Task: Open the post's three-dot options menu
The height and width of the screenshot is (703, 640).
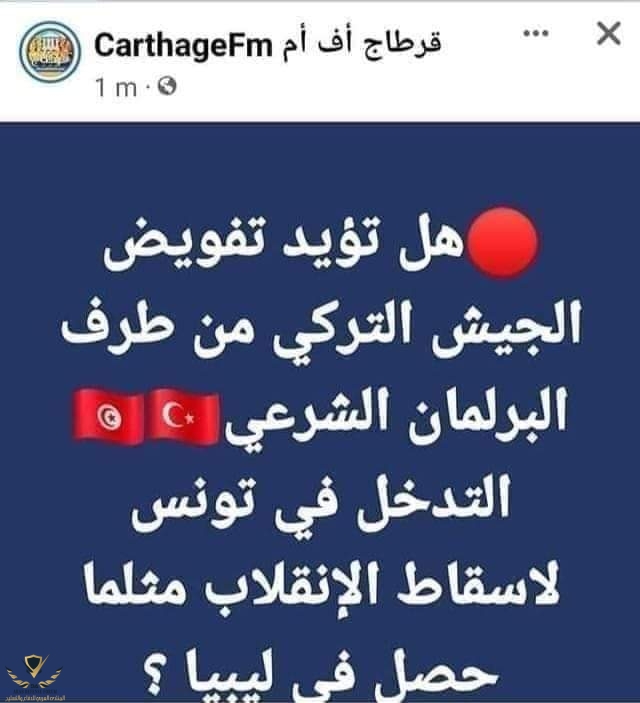Action: pyautogui.click(x=537, y=35)
